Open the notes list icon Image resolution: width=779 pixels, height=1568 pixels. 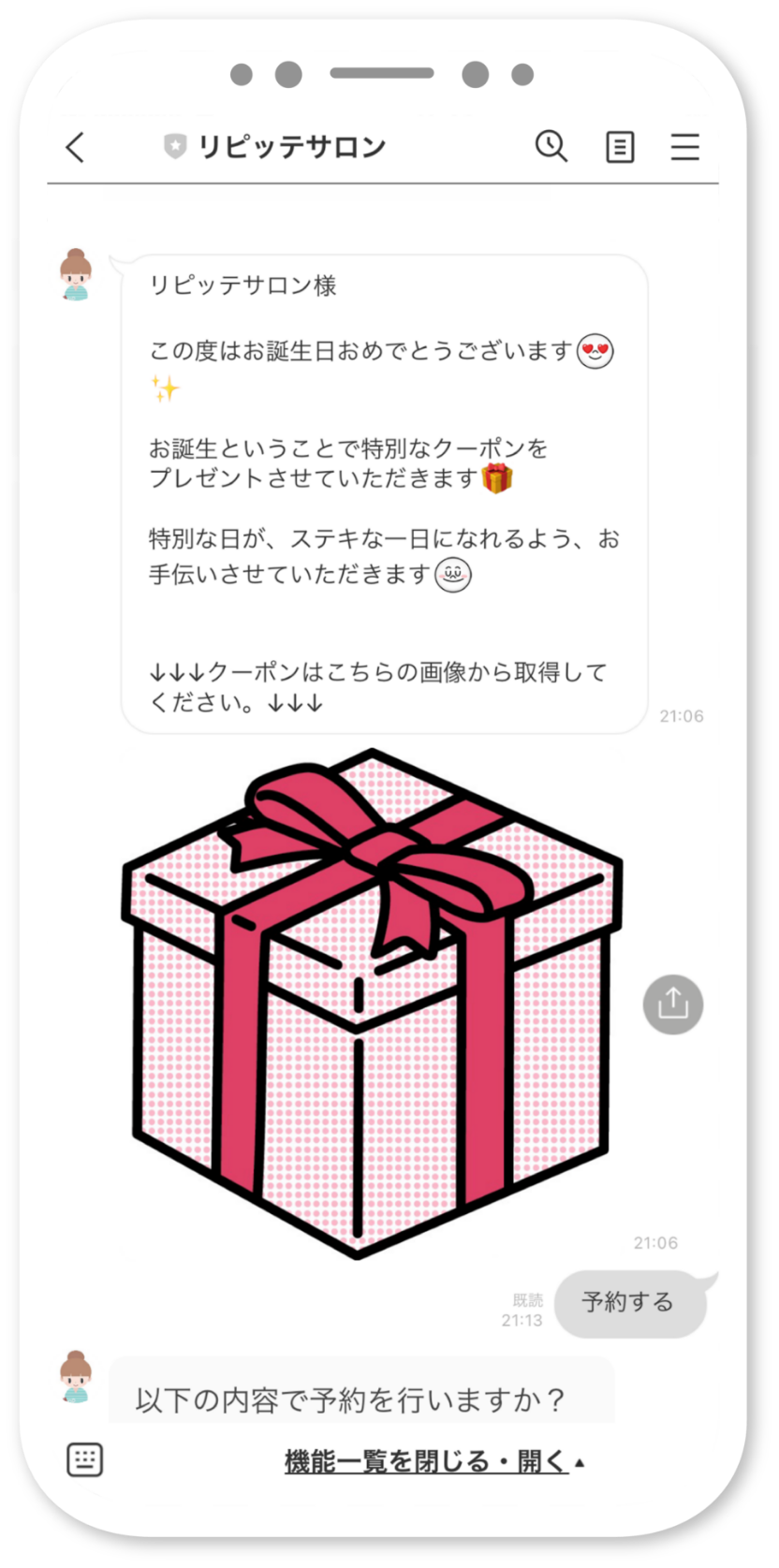(x=620, y=147)
